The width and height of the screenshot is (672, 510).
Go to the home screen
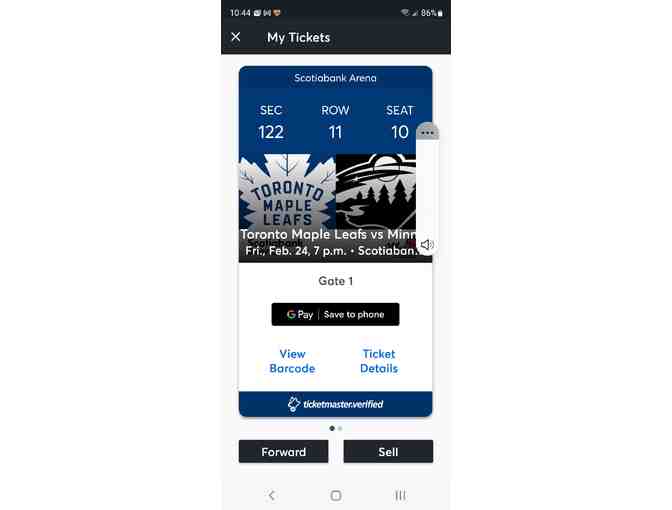pos(336,495)
